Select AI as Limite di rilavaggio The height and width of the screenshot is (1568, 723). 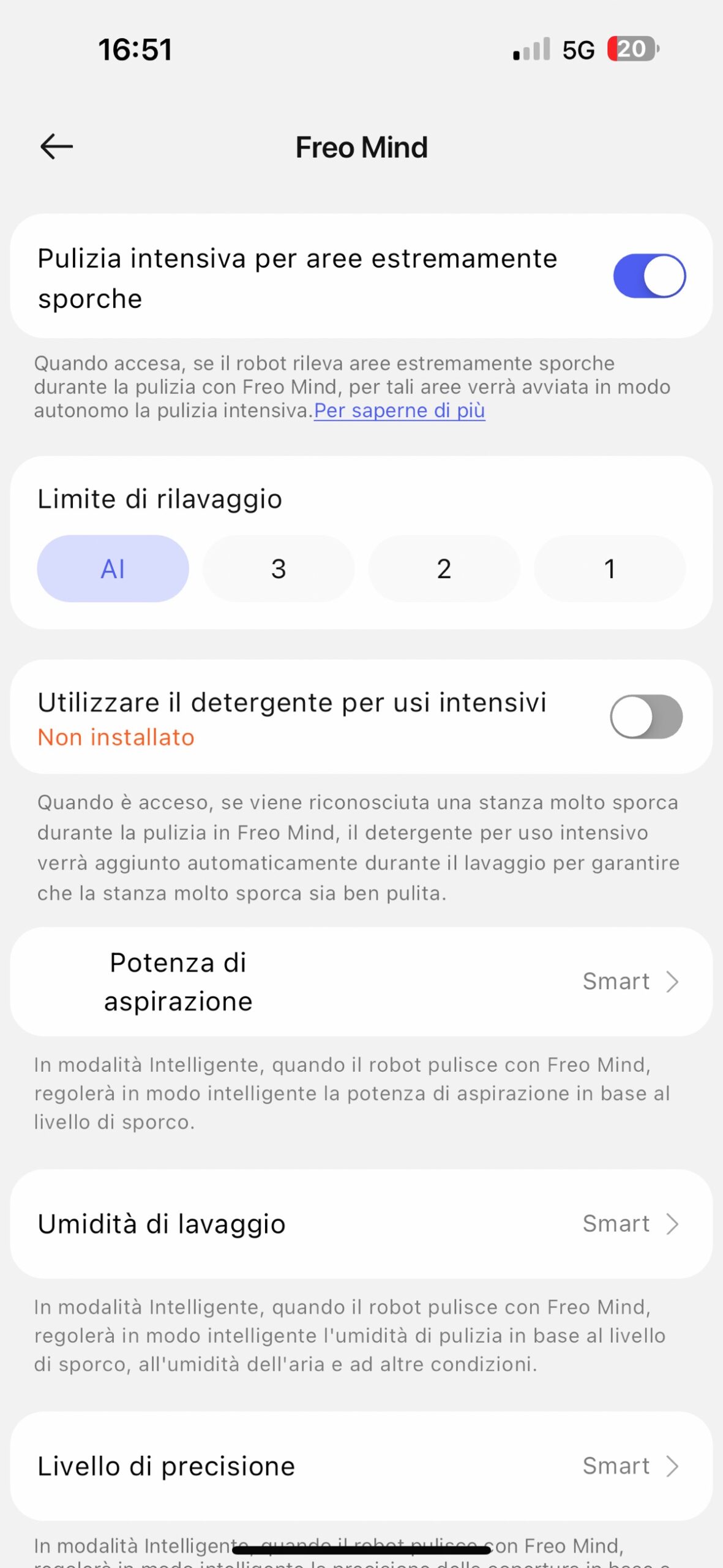tap(113, 569)
